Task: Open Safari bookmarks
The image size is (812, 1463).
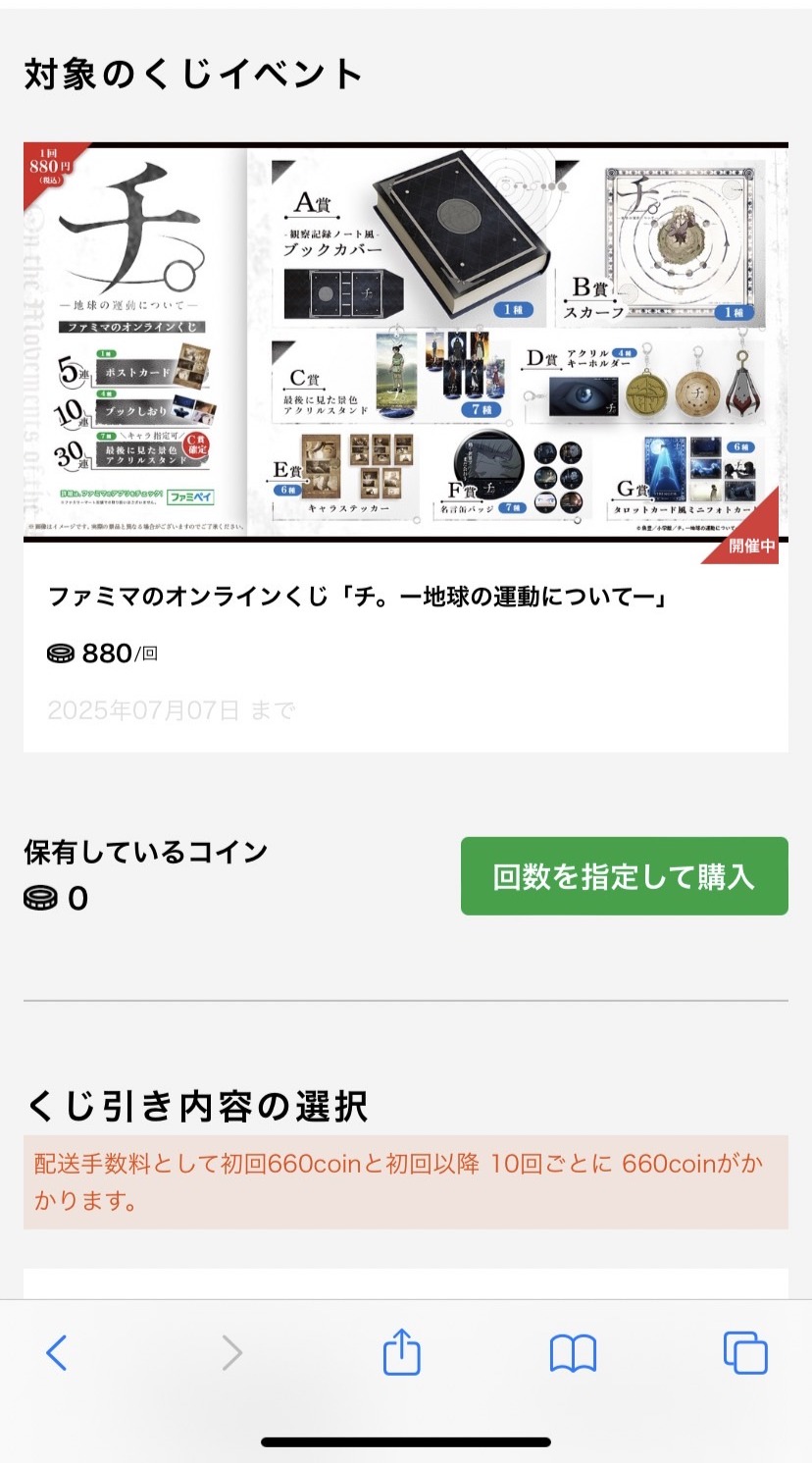Action: click(573, 1354)
